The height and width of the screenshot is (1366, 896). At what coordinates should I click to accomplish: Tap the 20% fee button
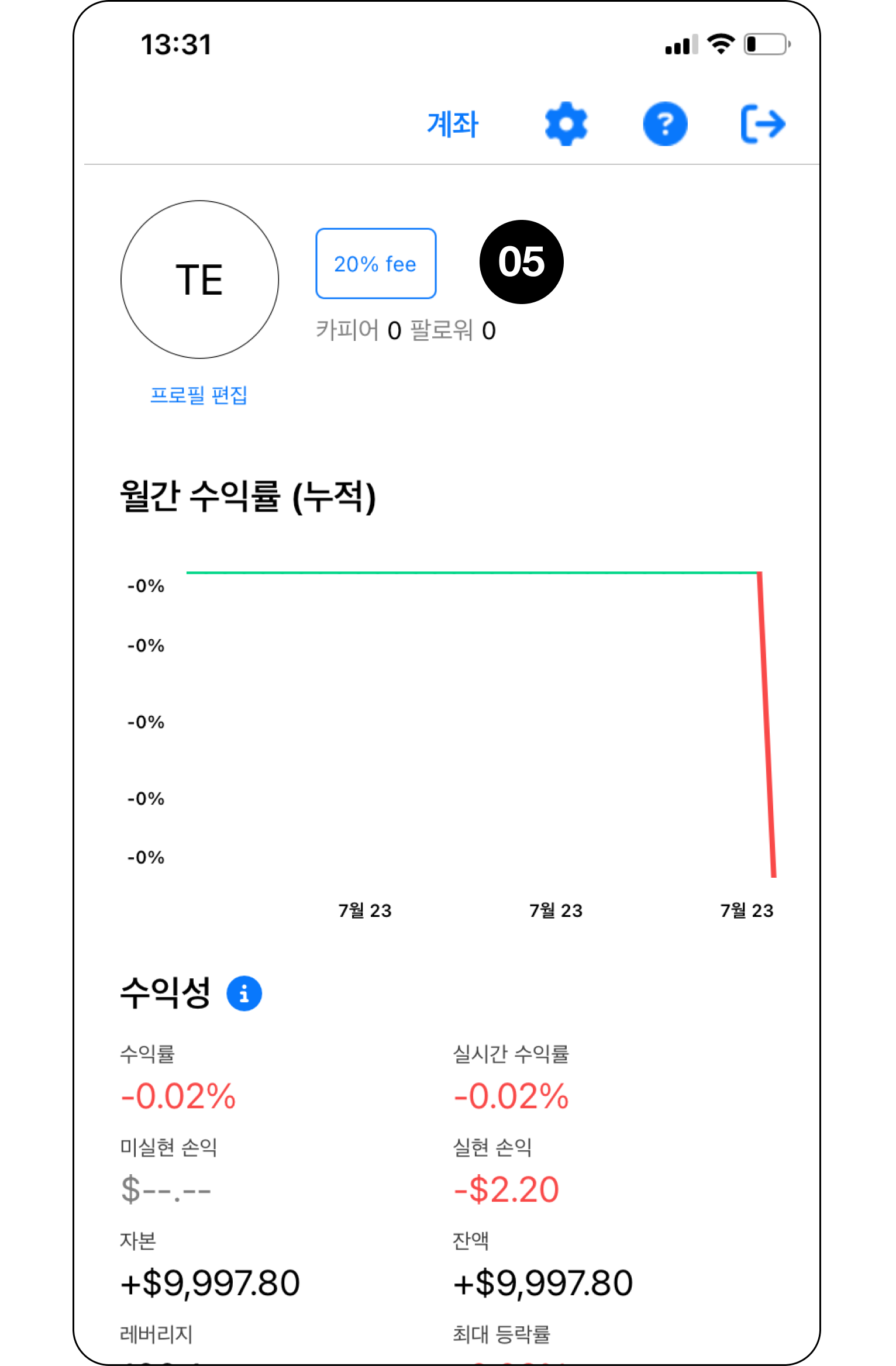[375, 264]
